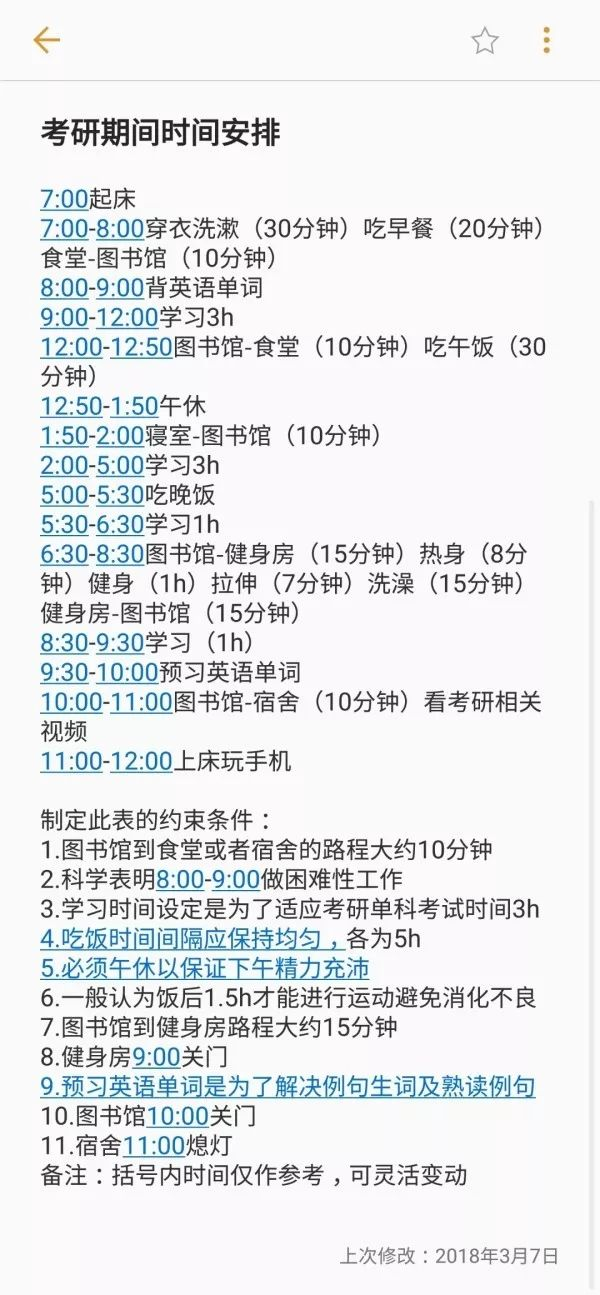Tap the 2:00 link before 寝室-图书馆
This screenshot has height=1295, width=600.
click(x=119, y=436)
